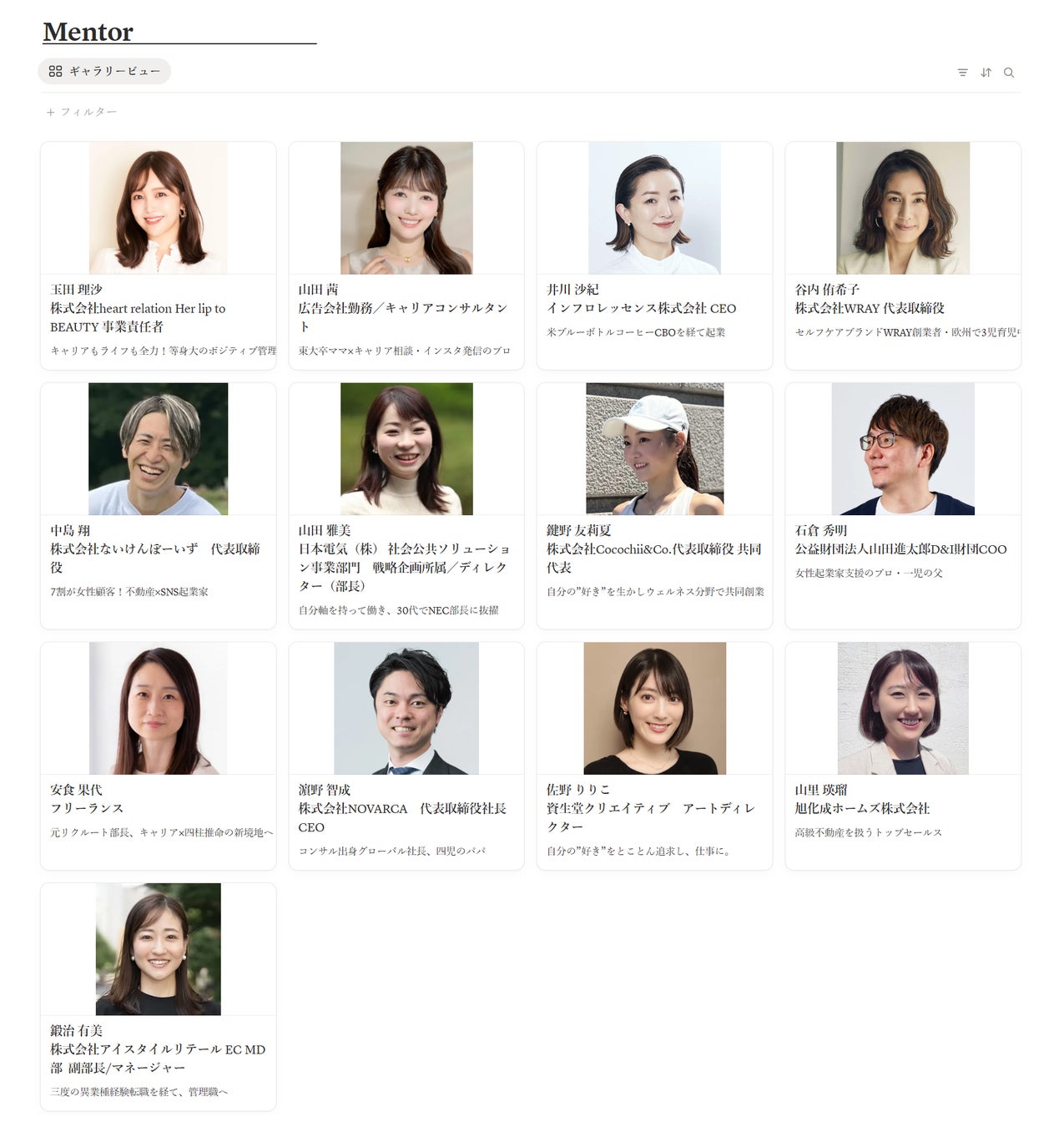Viewport: 1064px width, 1127px height.
Task: Open the 佐野 りりこ mentor card
Action: [x=654, y=756]
